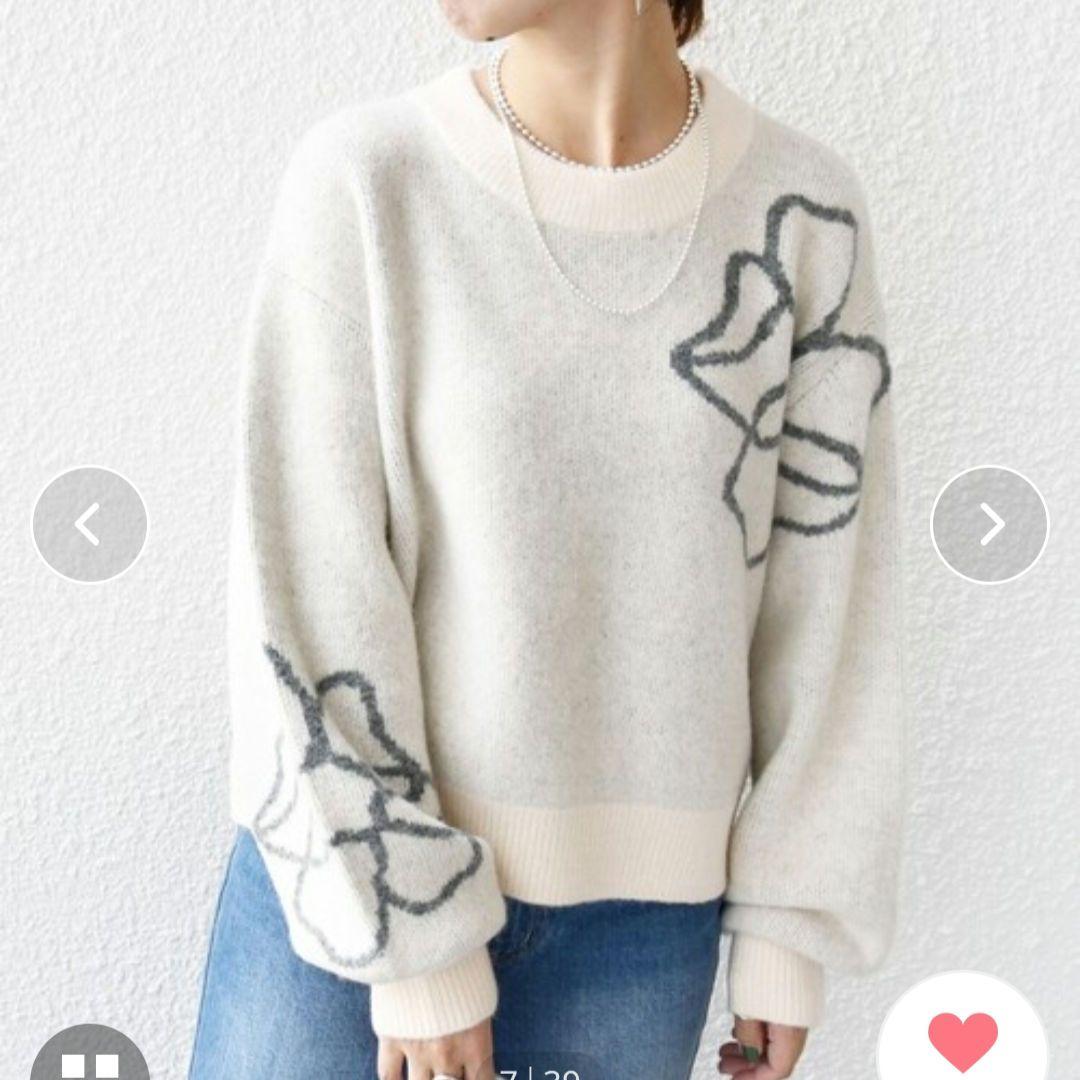The image size is (1080, 1080).
Task: Add this sweater to favorites
Action: pos(962,1040)
